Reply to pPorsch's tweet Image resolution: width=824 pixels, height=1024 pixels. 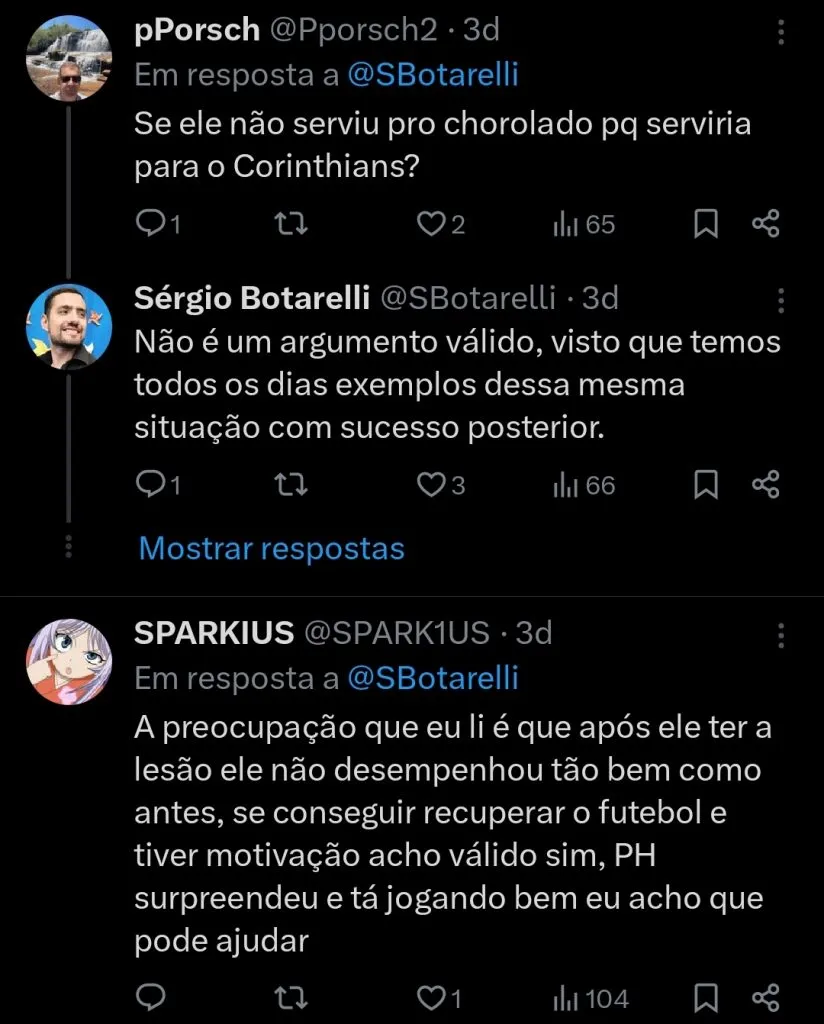(152, 224)
